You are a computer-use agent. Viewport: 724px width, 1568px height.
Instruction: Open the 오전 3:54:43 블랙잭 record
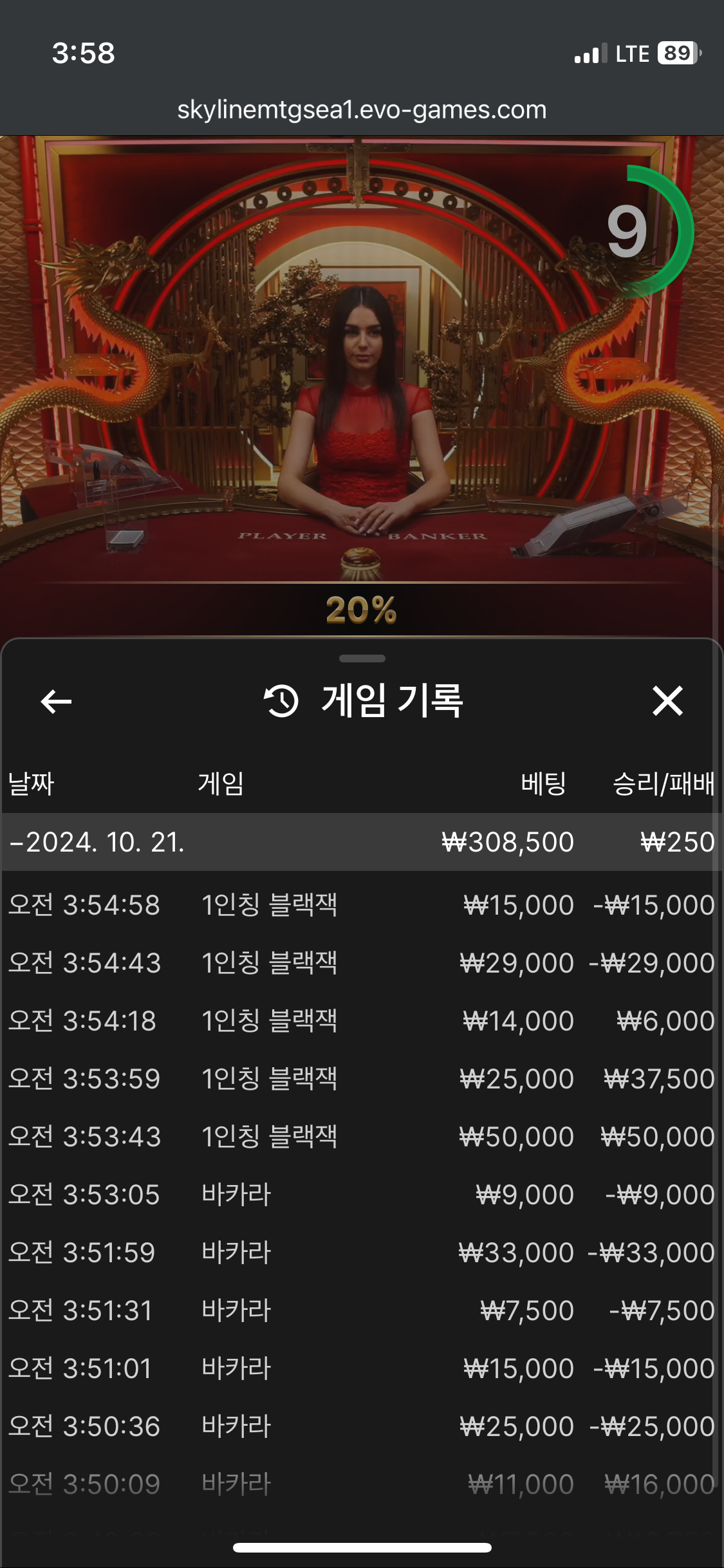(360, 963)
